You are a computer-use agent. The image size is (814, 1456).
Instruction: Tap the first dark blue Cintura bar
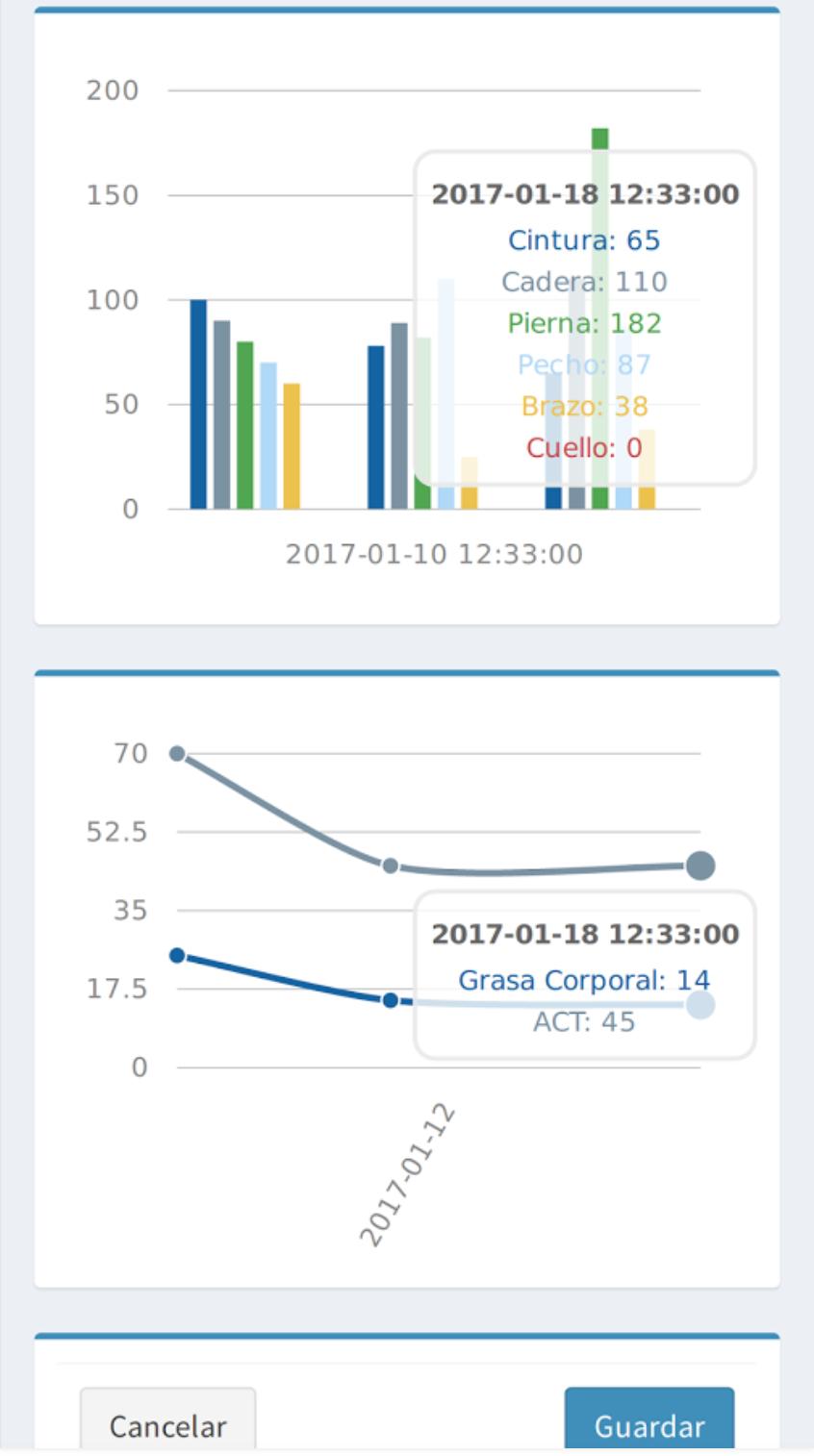[x=198, y=404]
